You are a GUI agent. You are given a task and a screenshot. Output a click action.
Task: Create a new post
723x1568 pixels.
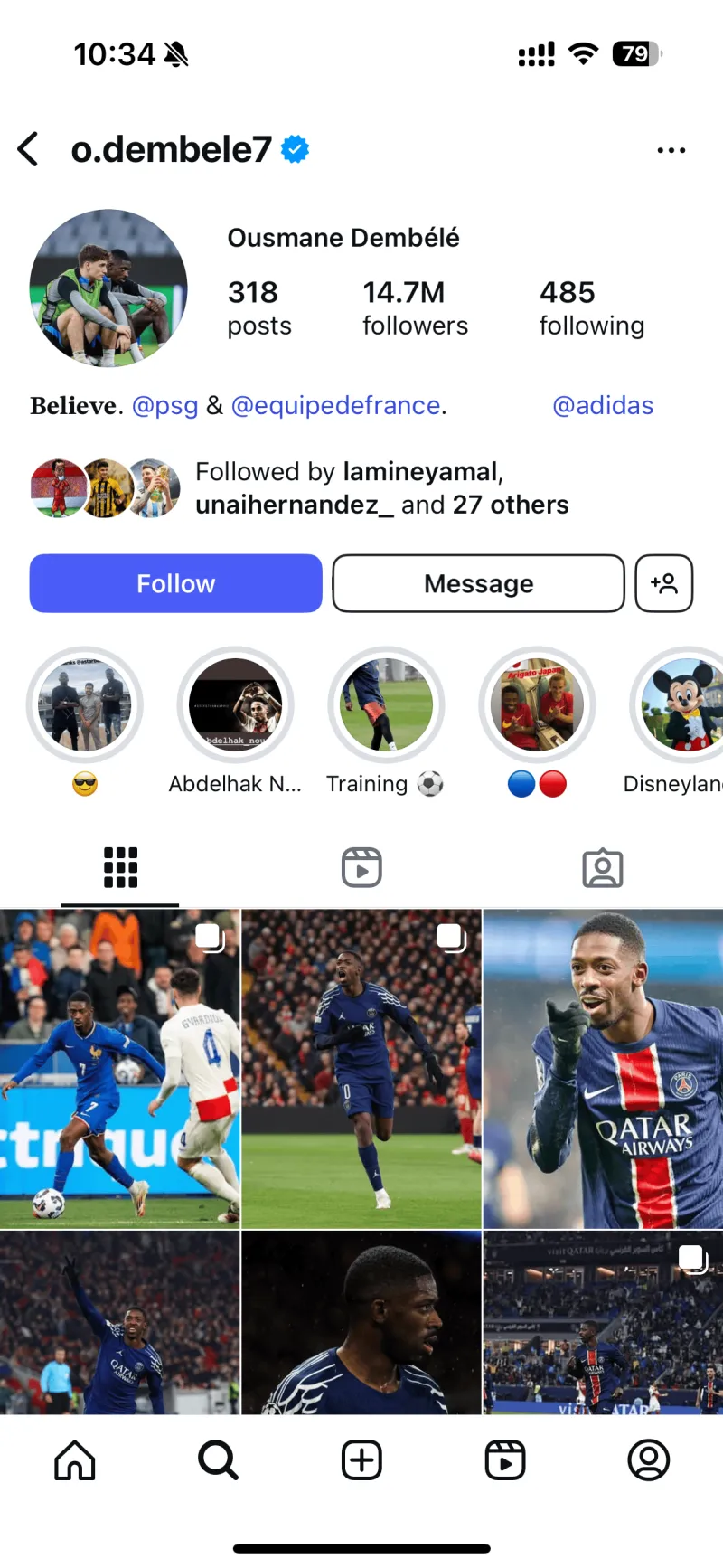click(361, 1459)
